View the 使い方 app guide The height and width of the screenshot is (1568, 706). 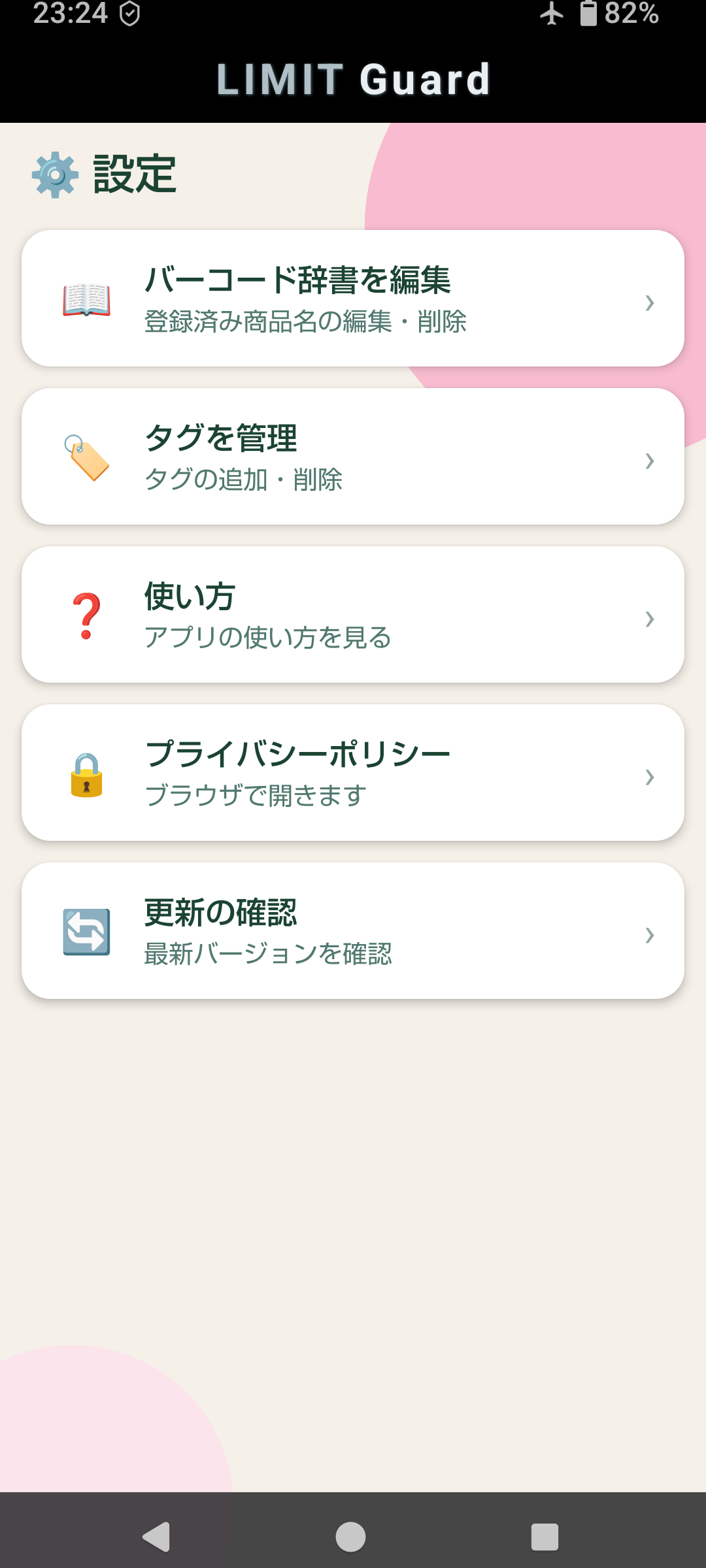[x=353, y=615]
